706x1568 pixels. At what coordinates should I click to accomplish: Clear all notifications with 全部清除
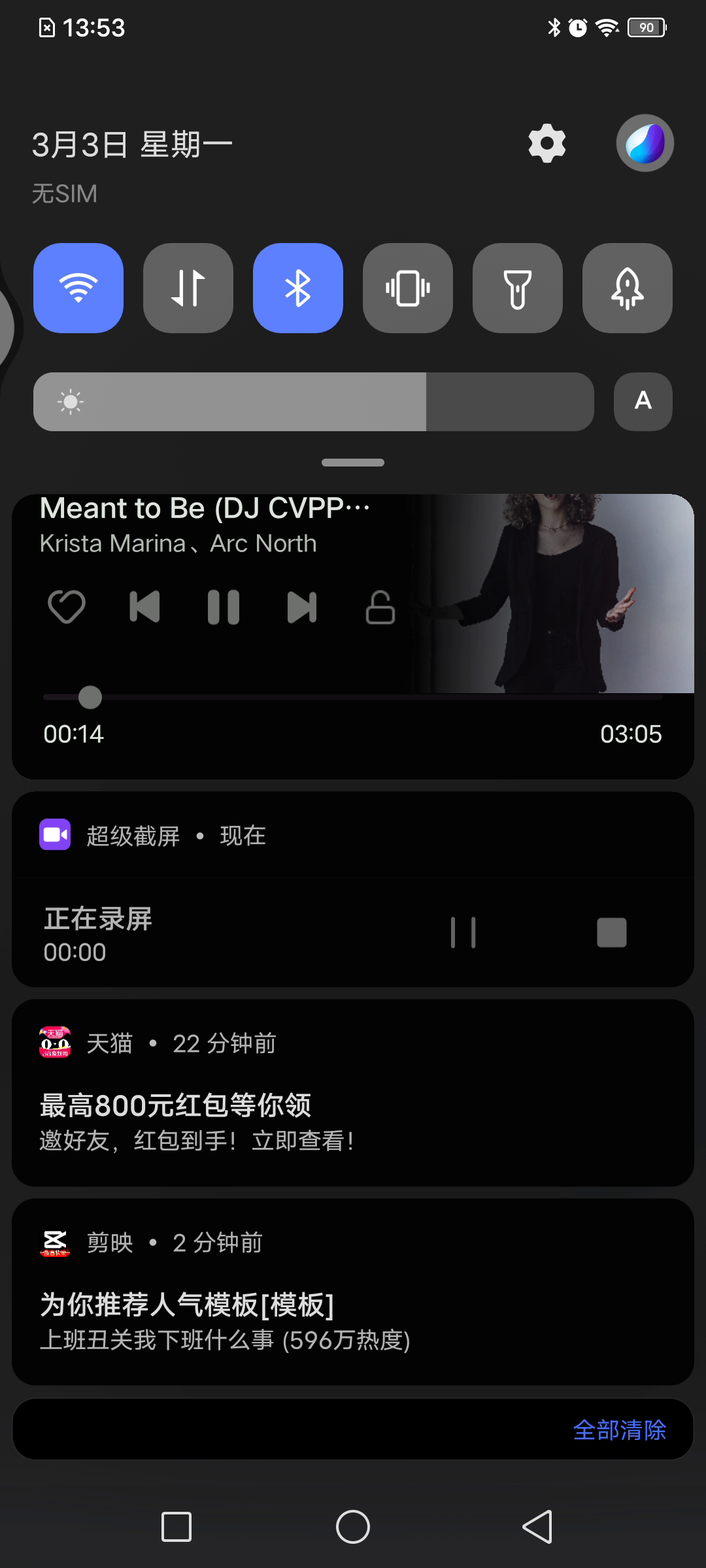click(619, 1430)
